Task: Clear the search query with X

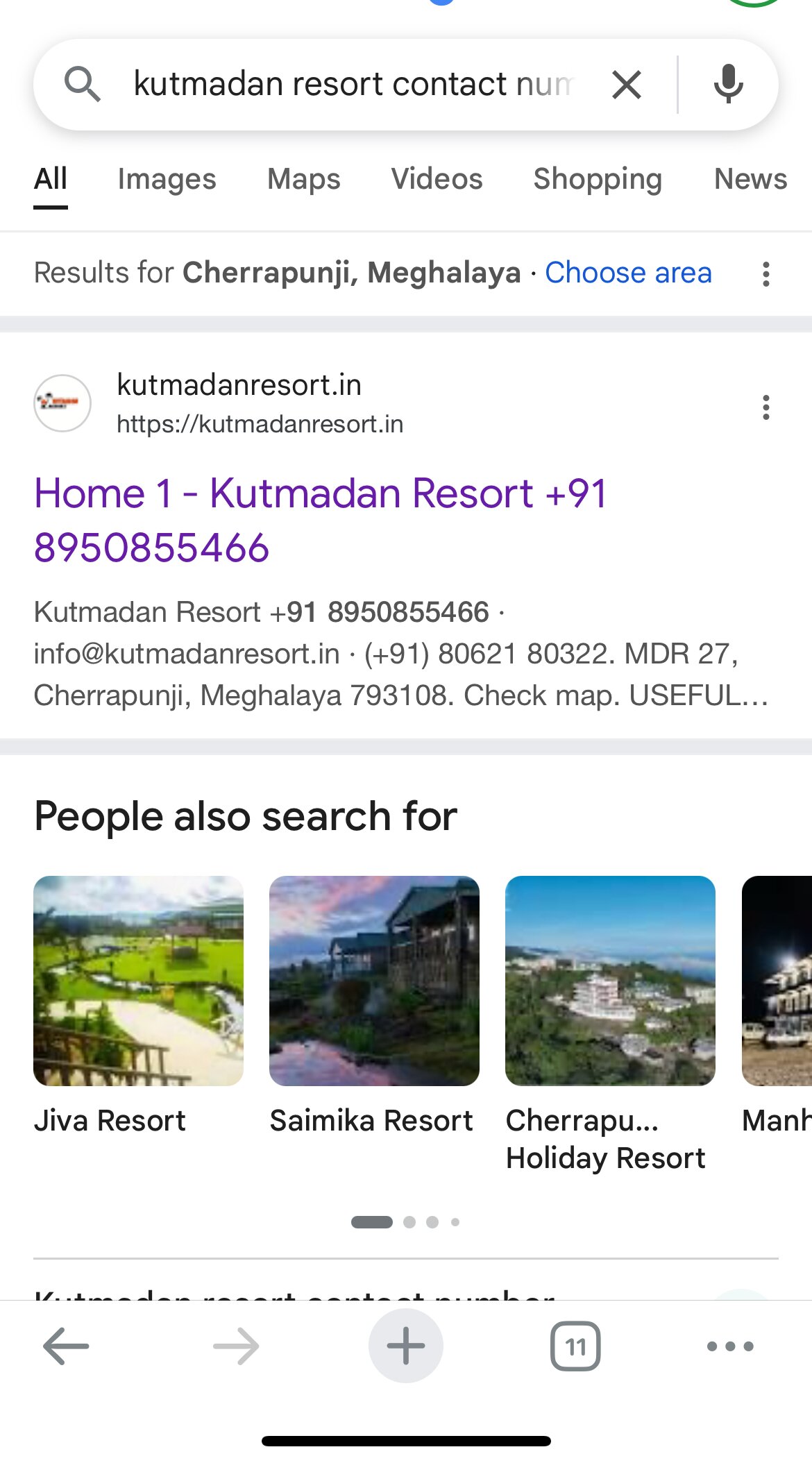Action: click(627, 85)
